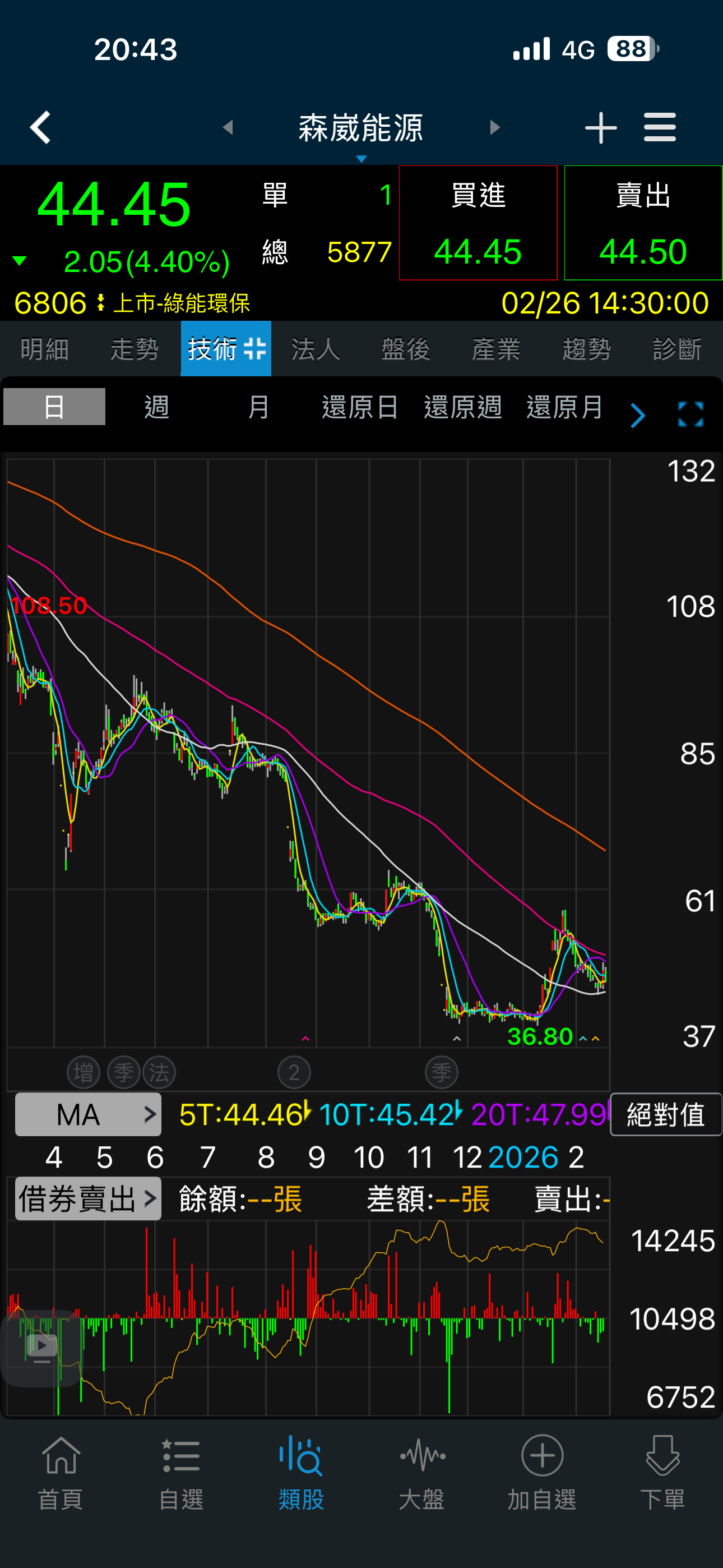Open the 盤後 tab
723x1568 pixels.
405,349
